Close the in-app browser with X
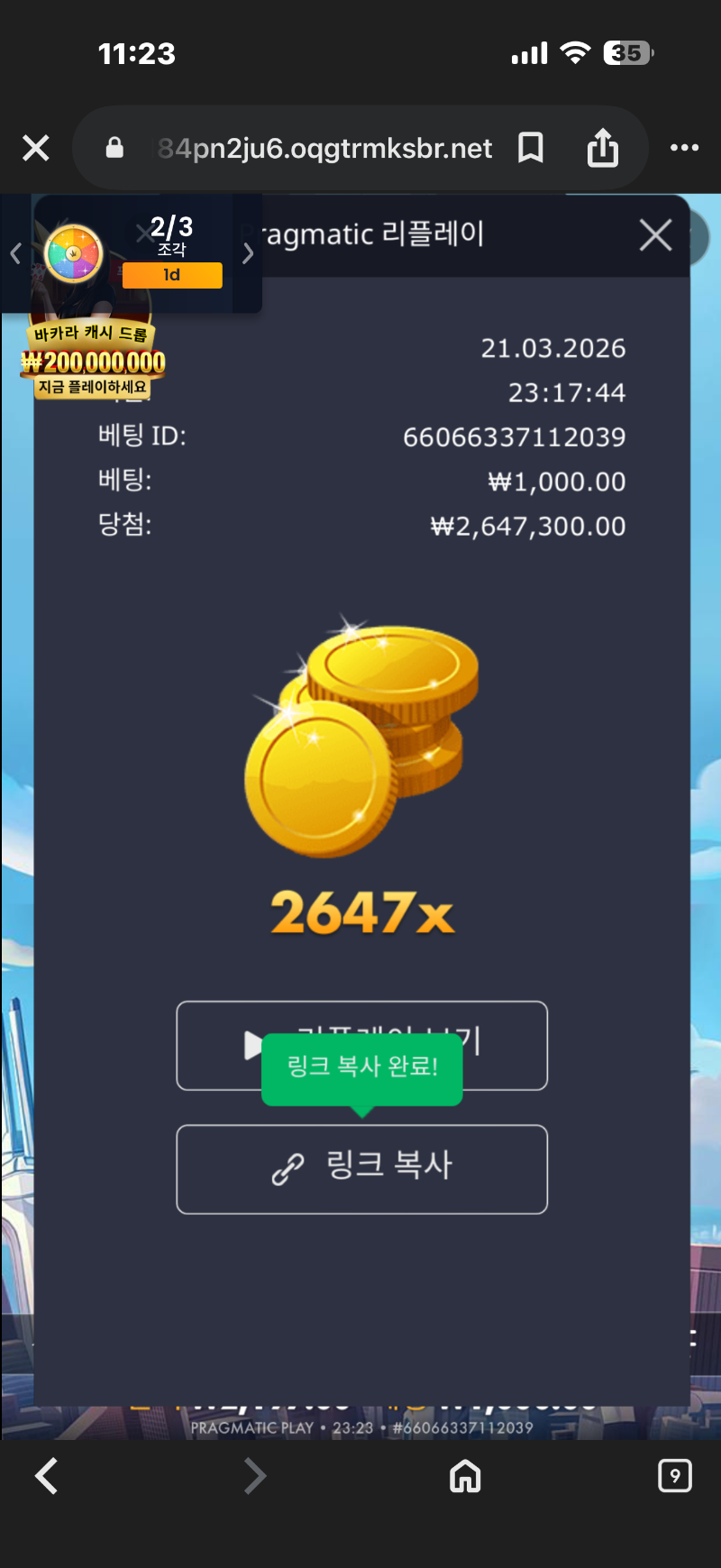721x1568 pixels. (x=36, y=148)
